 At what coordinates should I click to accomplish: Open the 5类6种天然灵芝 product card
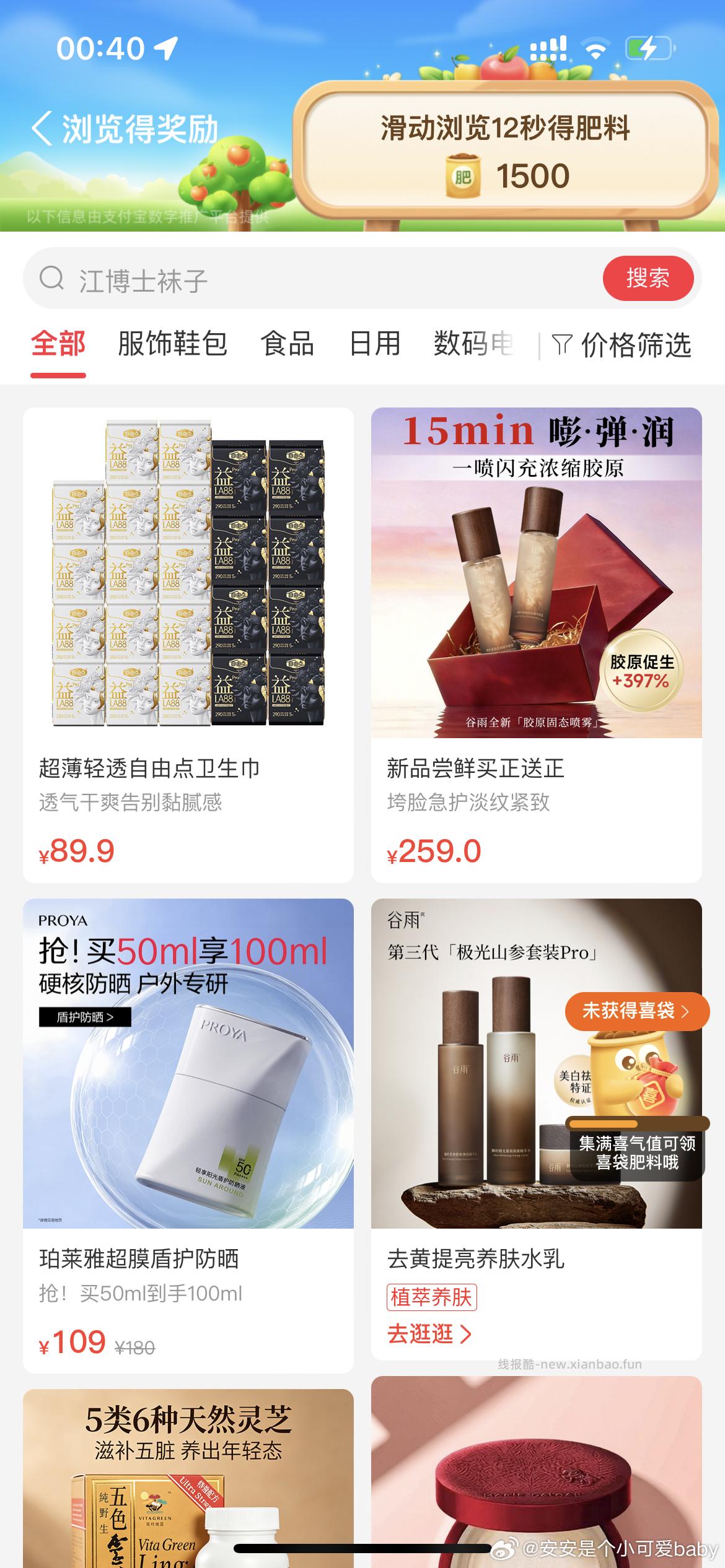tap(188, 1480)
